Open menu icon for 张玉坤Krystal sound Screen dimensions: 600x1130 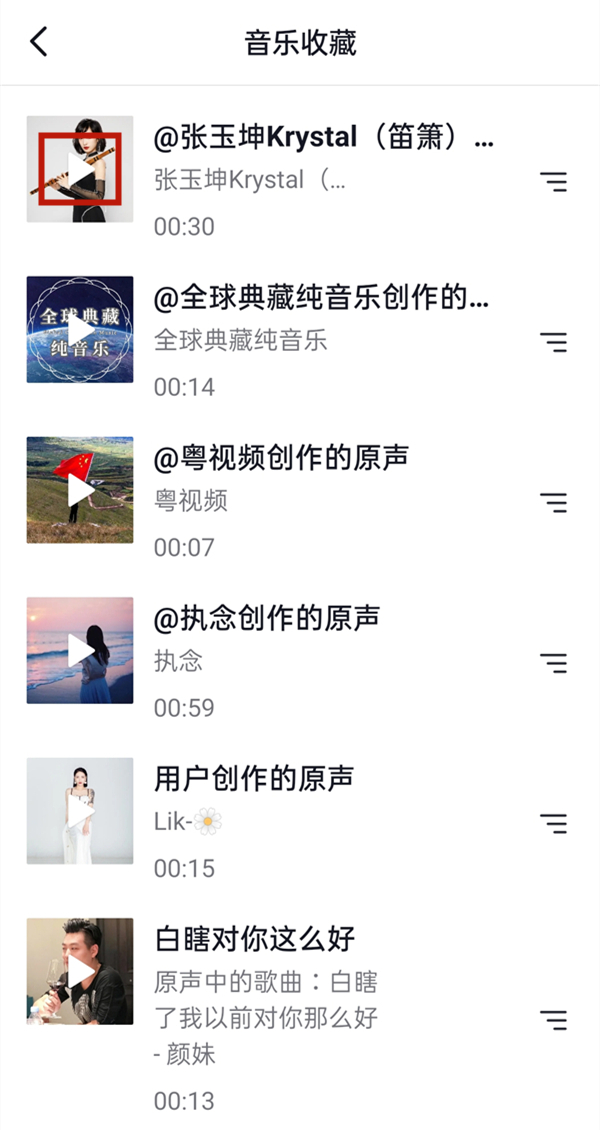pyautogui.click(x=553, y=181)
